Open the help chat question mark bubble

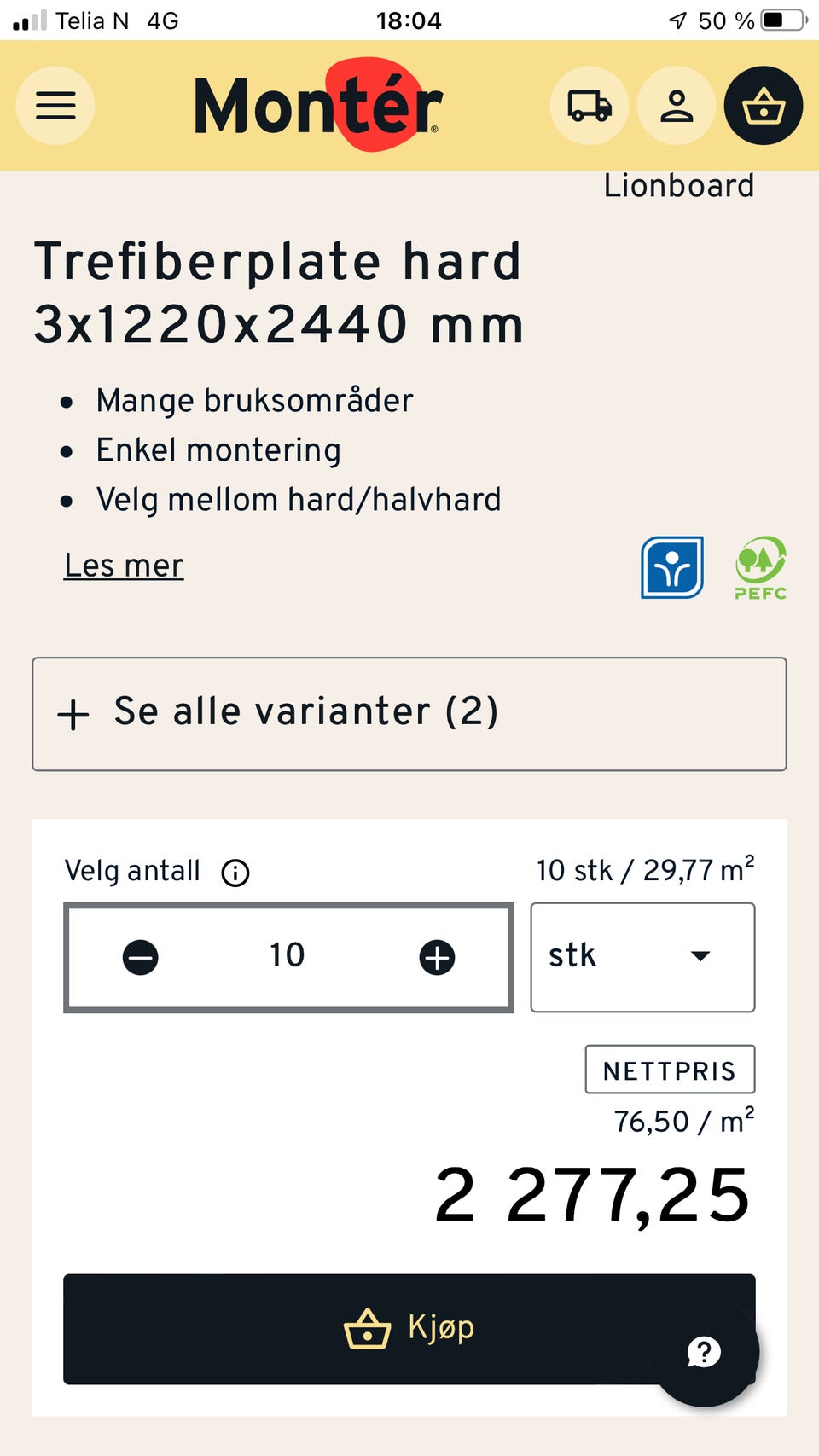click(704, 1352)
